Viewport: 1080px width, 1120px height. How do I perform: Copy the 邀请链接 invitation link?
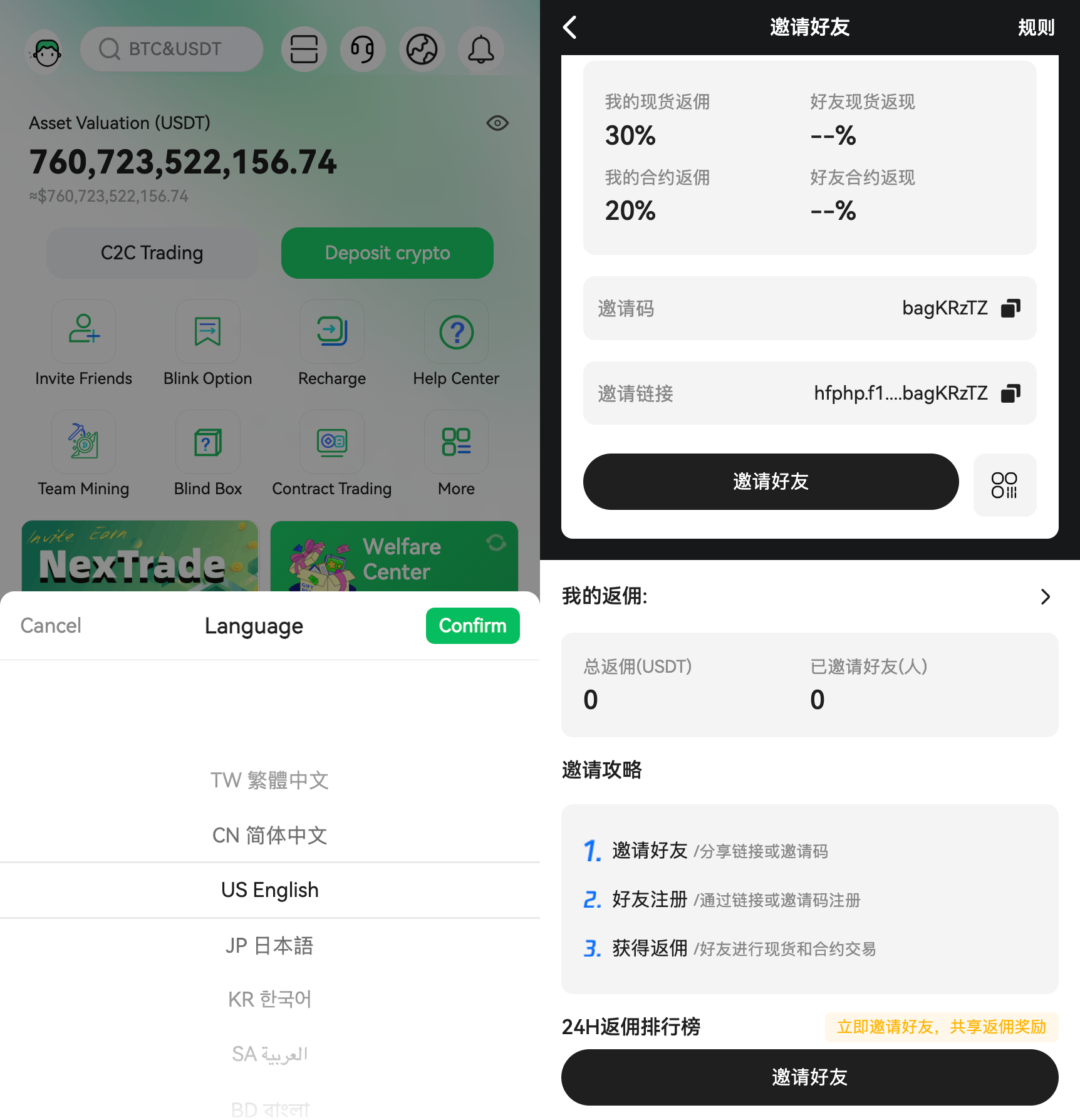click(1010, 393)
